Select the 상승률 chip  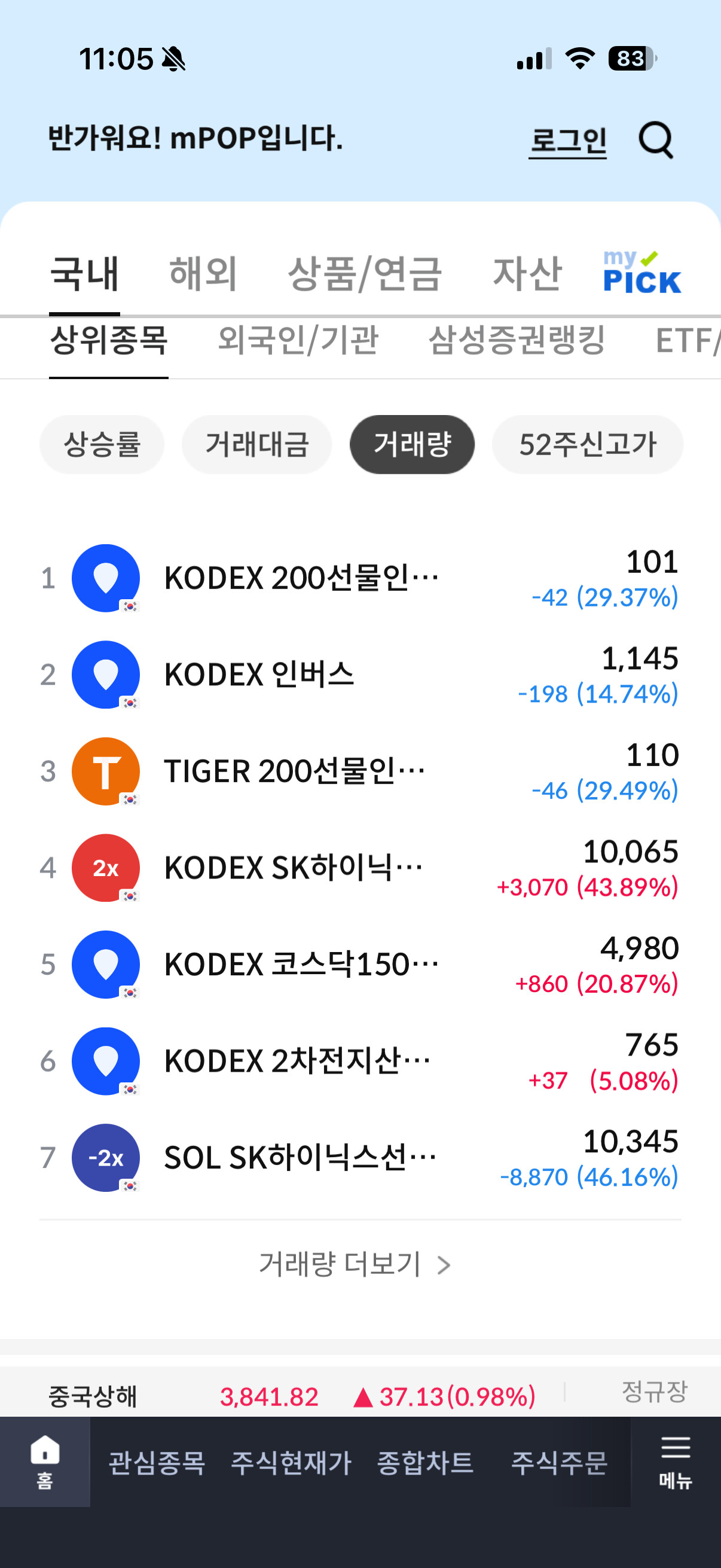click(x=102, y=444)
